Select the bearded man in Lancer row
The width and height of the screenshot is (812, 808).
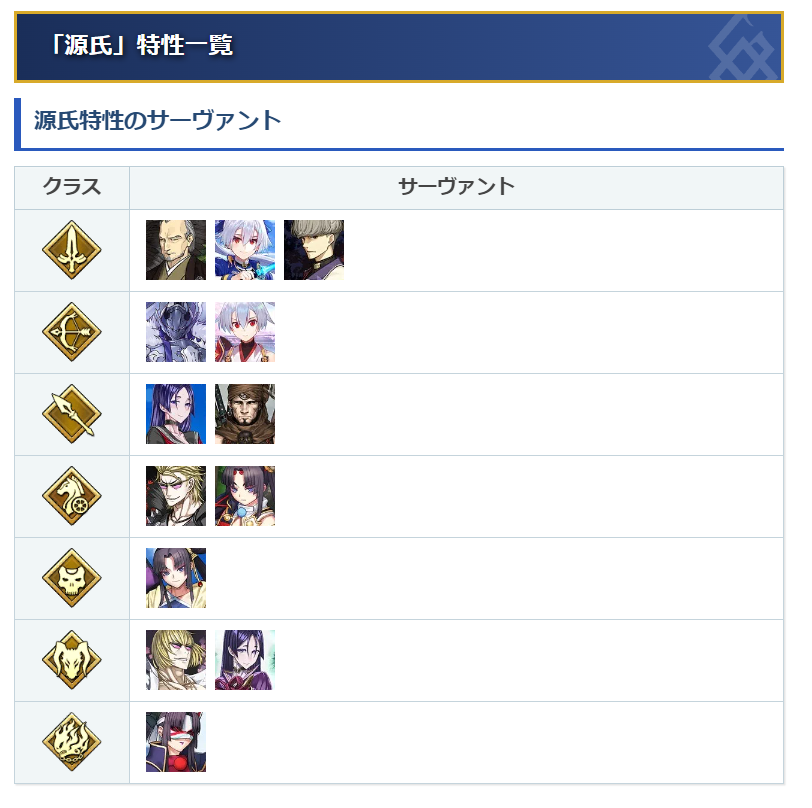[x=245, y=414]
